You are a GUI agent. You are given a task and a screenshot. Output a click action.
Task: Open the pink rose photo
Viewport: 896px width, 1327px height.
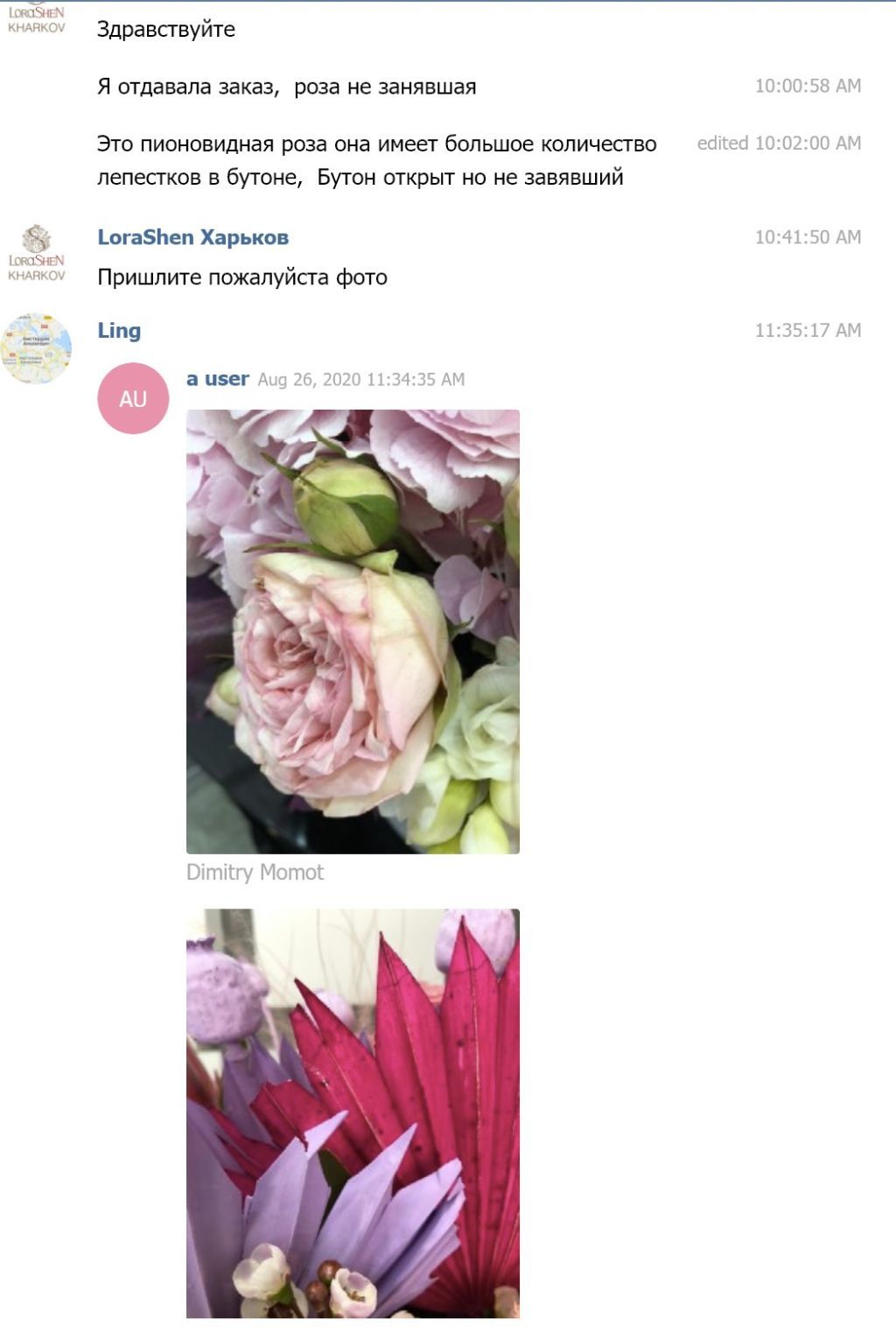coord(353,631)
